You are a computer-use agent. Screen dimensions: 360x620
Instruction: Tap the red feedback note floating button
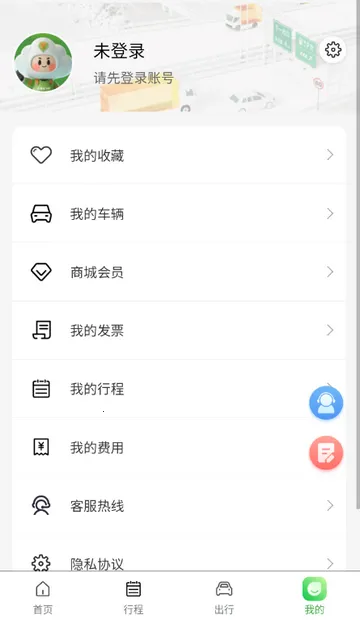[x=326, y=453]
